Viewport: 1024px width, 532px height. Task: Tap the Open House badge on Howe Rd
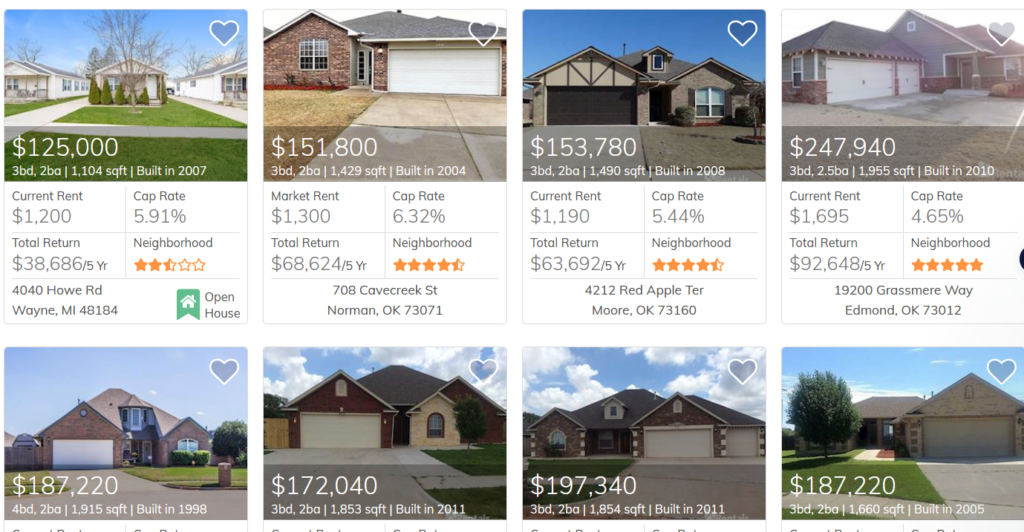tap(208, 304)
